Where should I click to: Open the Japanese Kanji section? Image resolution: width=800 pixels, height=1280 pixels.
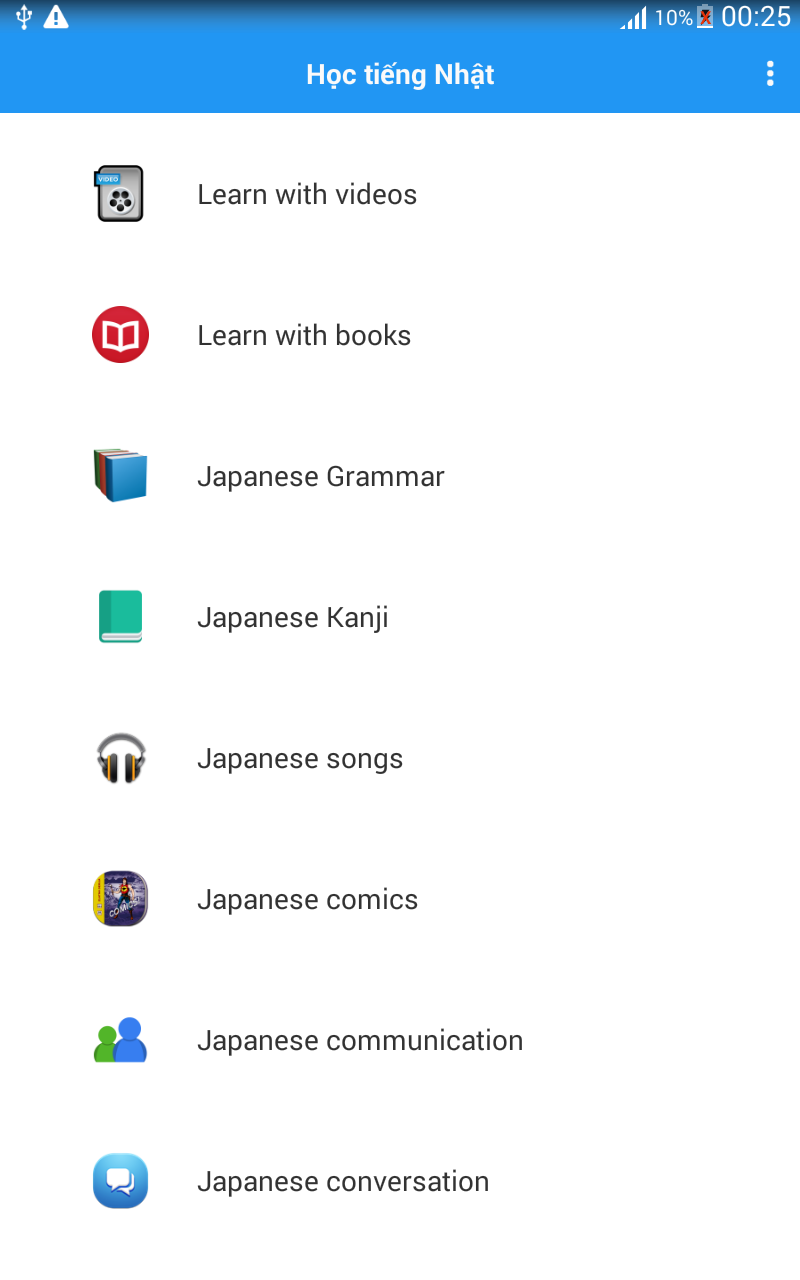pyautogui.click(x=292, y=617)
